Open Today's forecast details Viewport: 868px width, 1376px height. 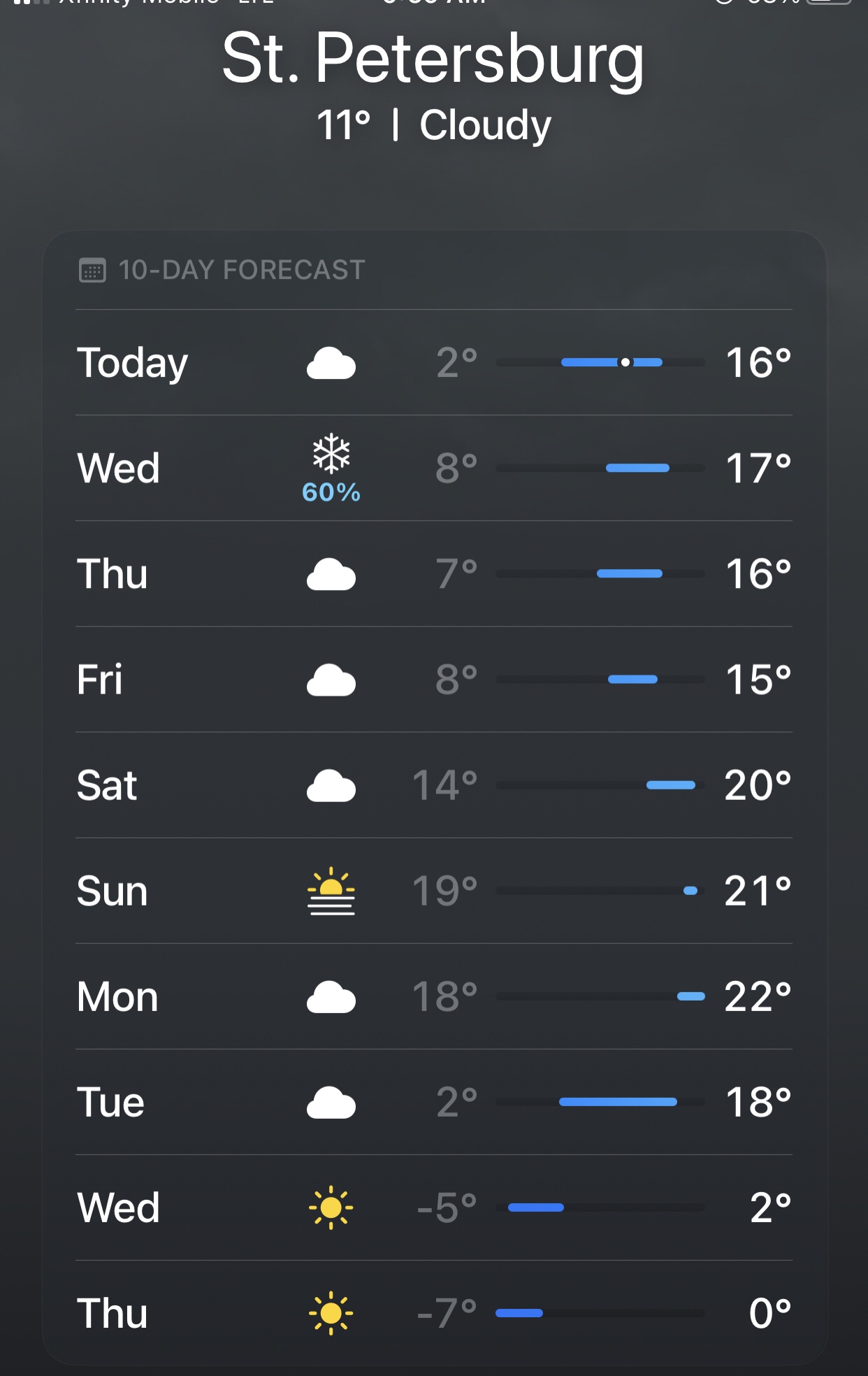pos(433,363)
